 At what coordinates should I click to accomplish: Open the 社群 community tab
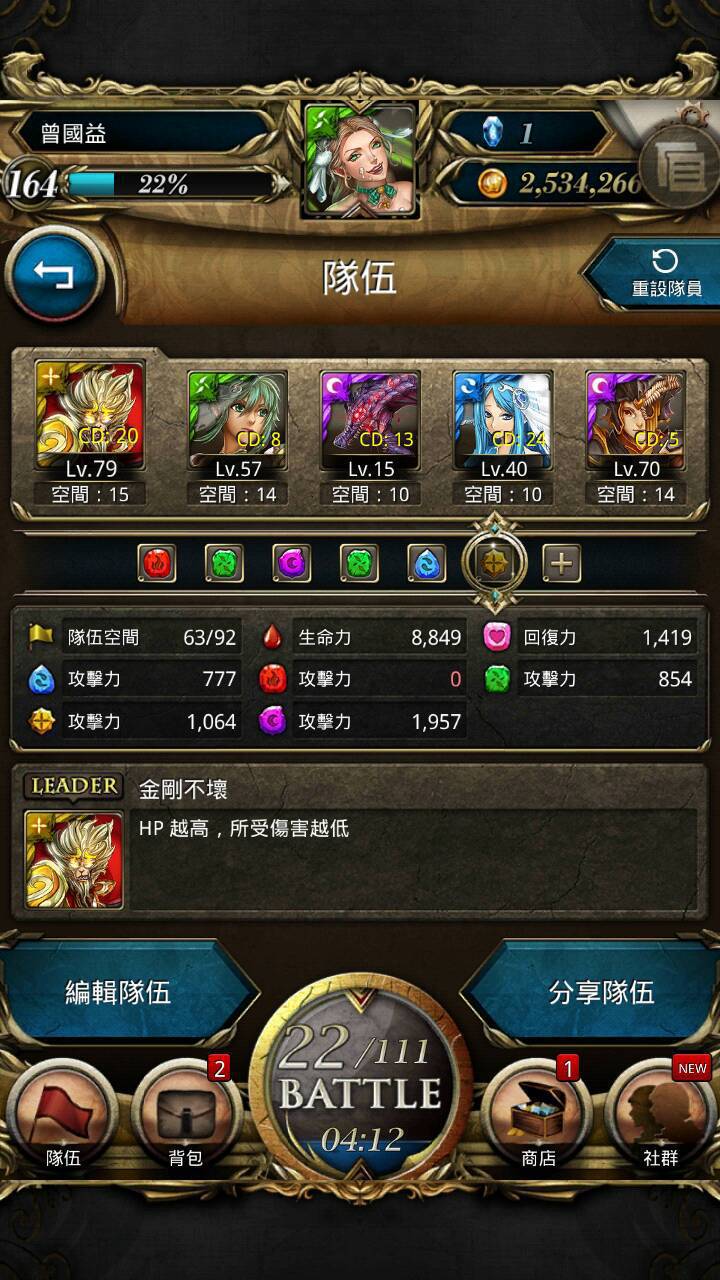662,1117
